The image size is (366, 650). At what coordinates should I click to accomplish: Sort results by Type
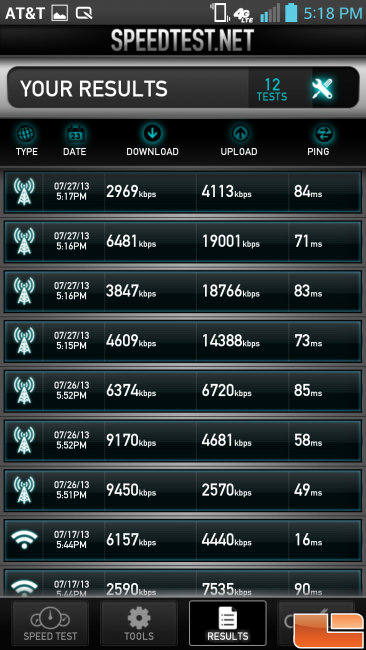pos(27,141)
